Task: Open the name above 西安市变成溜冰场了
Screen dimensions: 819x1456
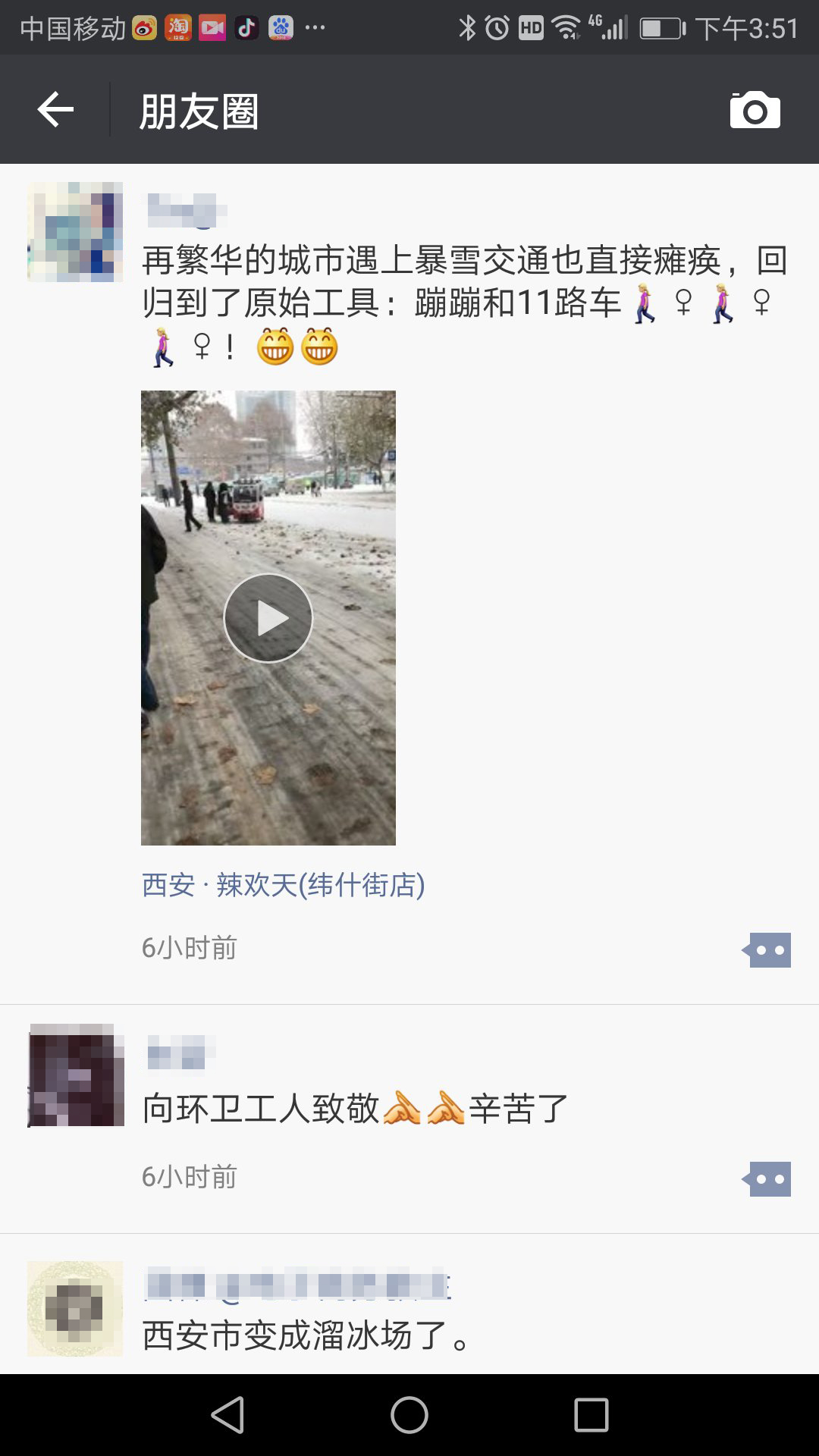Action: point(297,1285)
